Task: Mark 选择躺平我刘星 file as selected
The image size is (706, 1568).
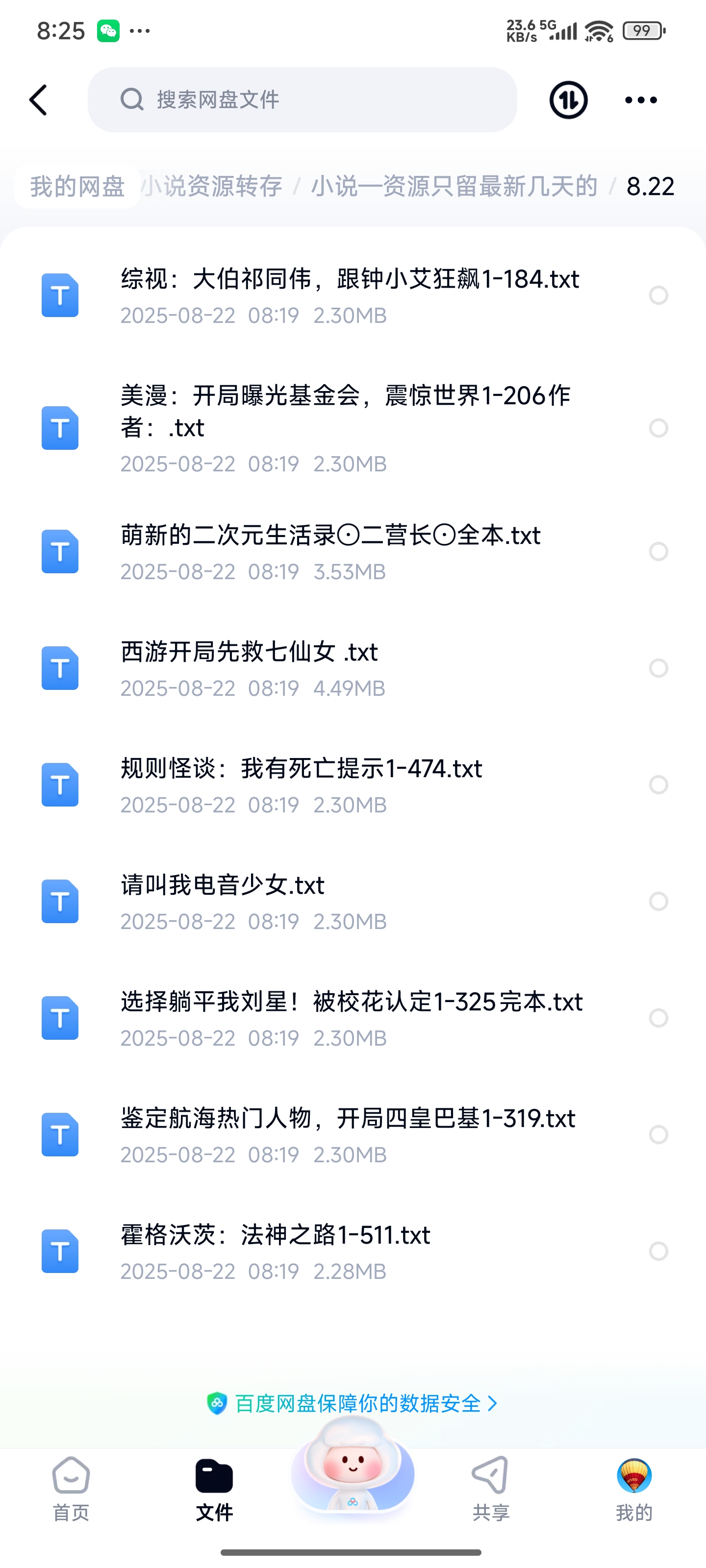Action: (658, 1018)
